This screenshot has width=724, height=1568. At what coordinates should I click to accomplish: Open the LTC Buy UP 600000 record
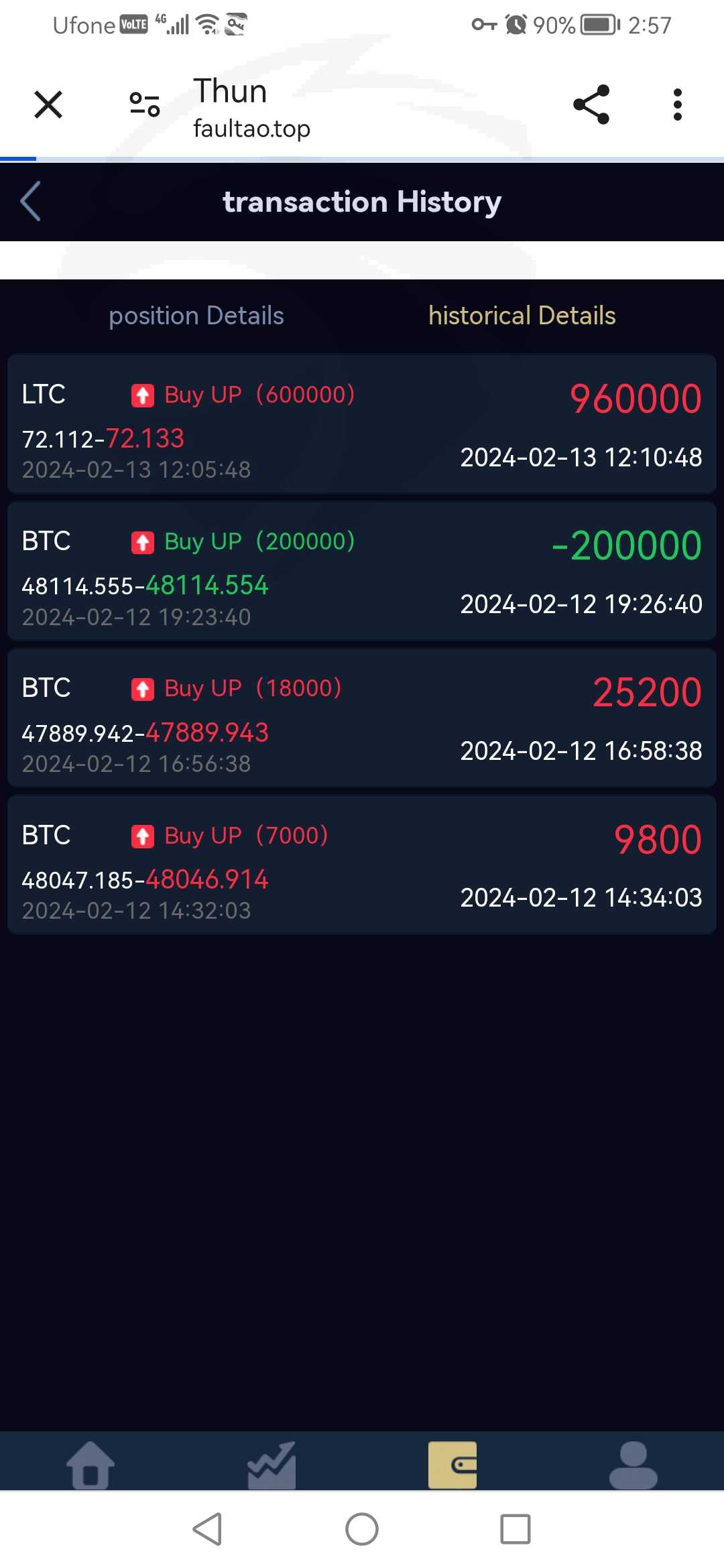pyautogui.click(x=362, y=424)
